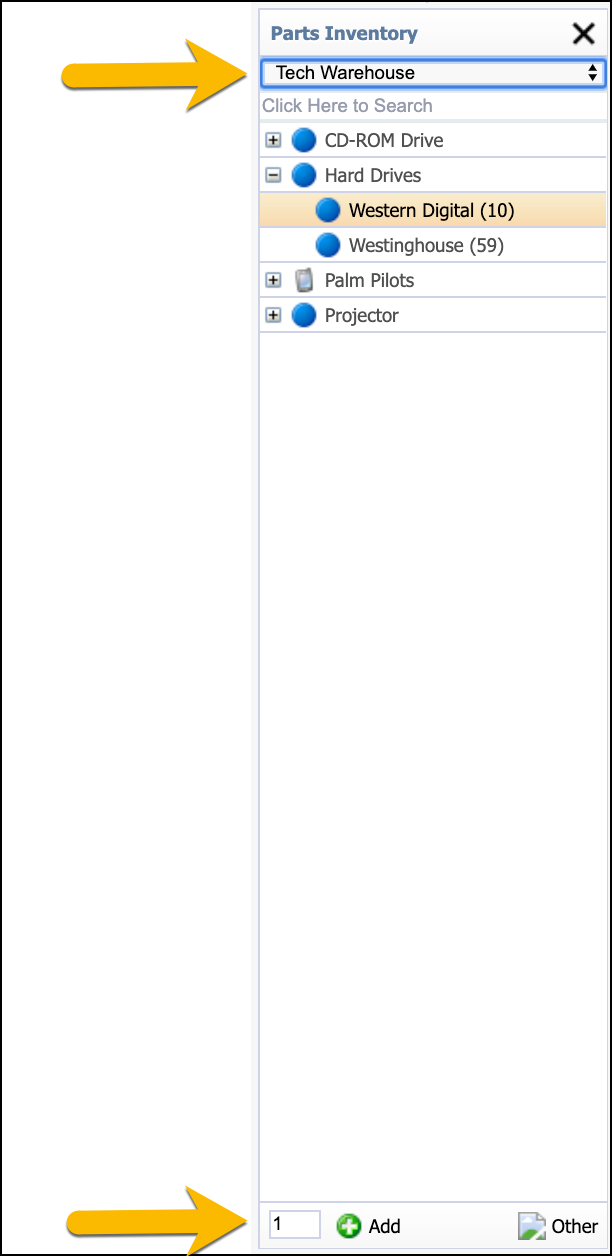Expand the Palm Pilots node
This screenshot has width=612, height=1256.
click(x=273, y=280)
